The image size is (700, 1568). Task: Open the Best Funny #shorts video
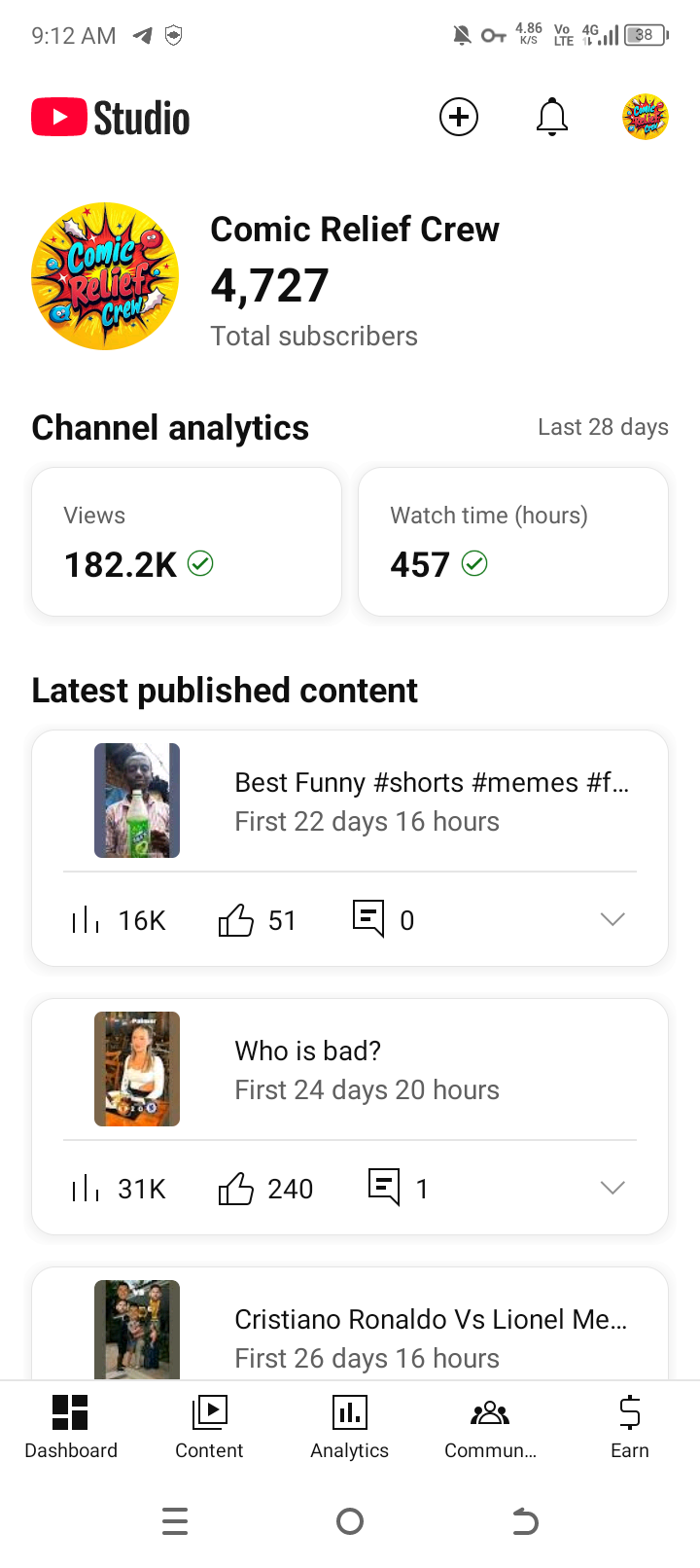point(432,801)
